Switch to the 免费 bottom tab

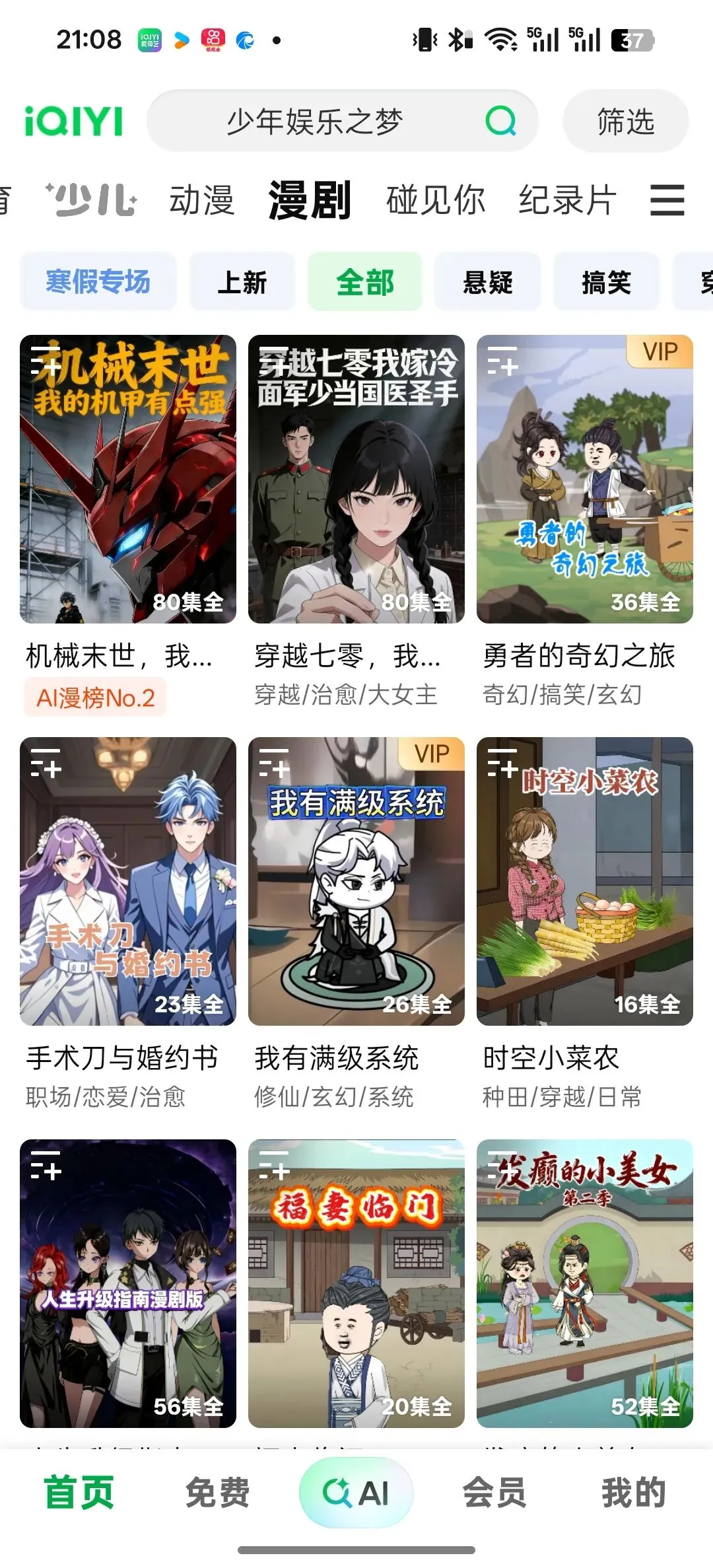point(217,1493)
